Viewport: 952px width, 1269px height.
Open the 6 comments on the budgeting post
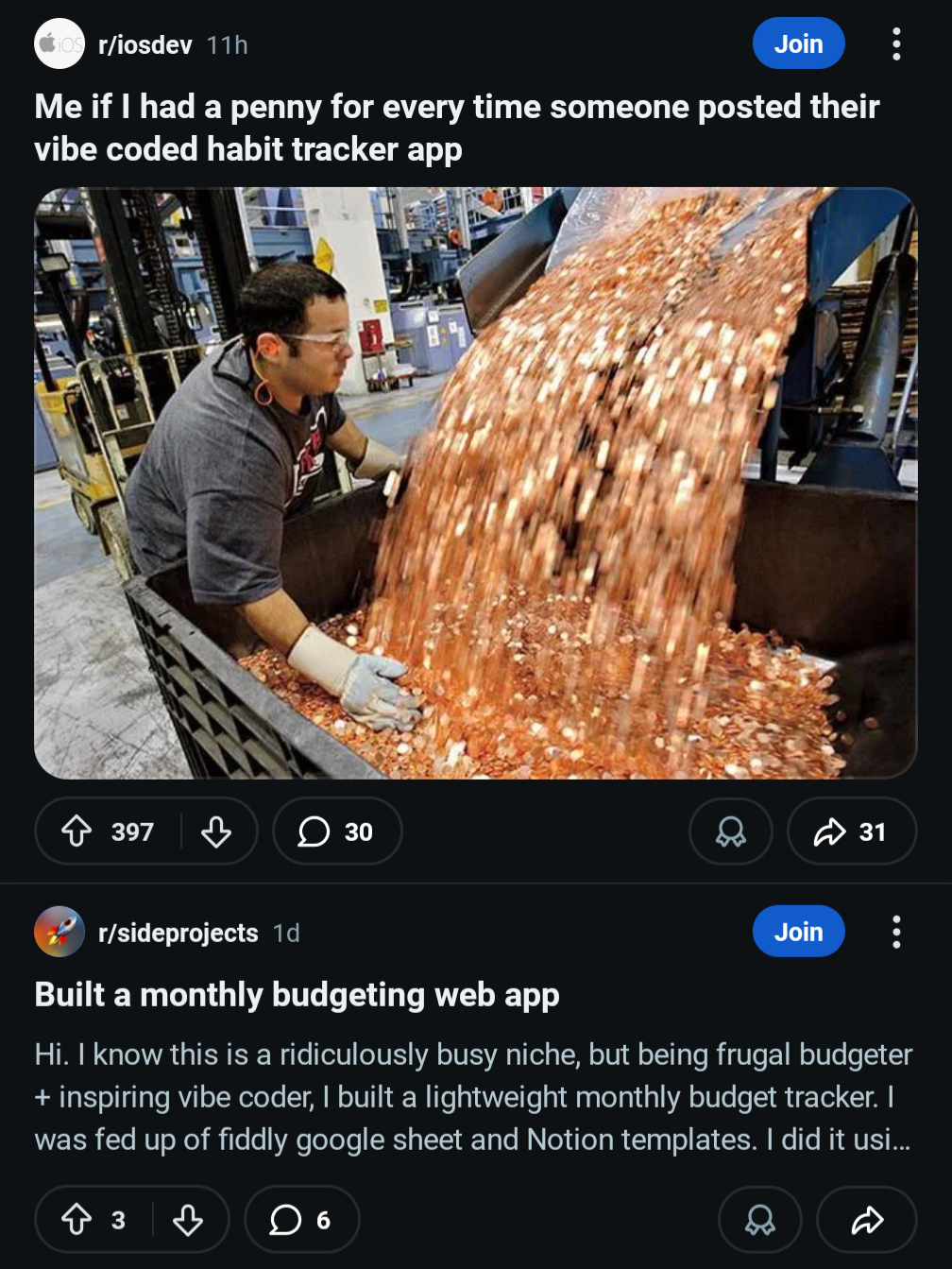[301, 1220]
